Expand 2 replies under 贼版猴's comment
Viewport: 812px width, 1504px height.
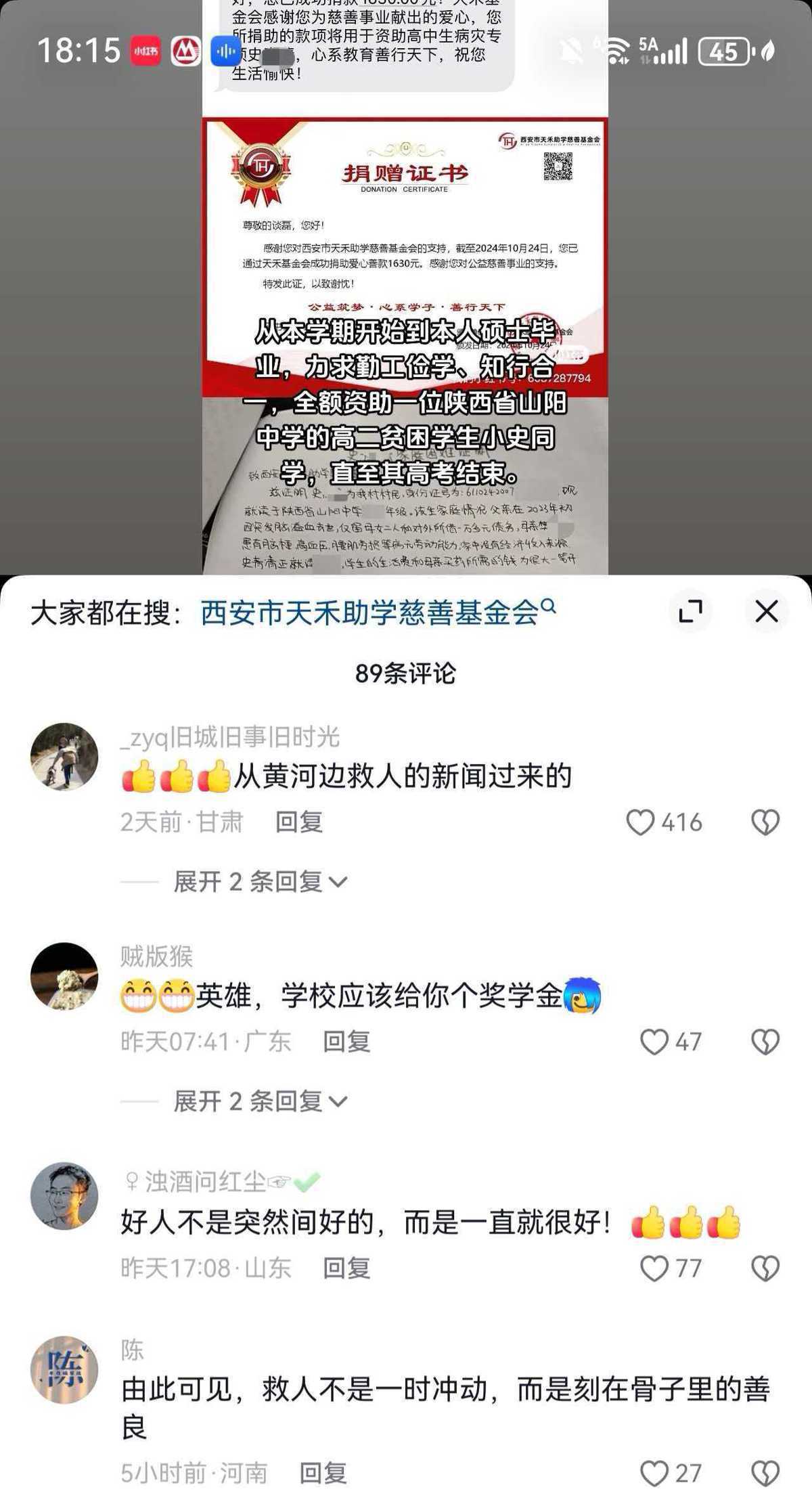tap(261, 1101)
